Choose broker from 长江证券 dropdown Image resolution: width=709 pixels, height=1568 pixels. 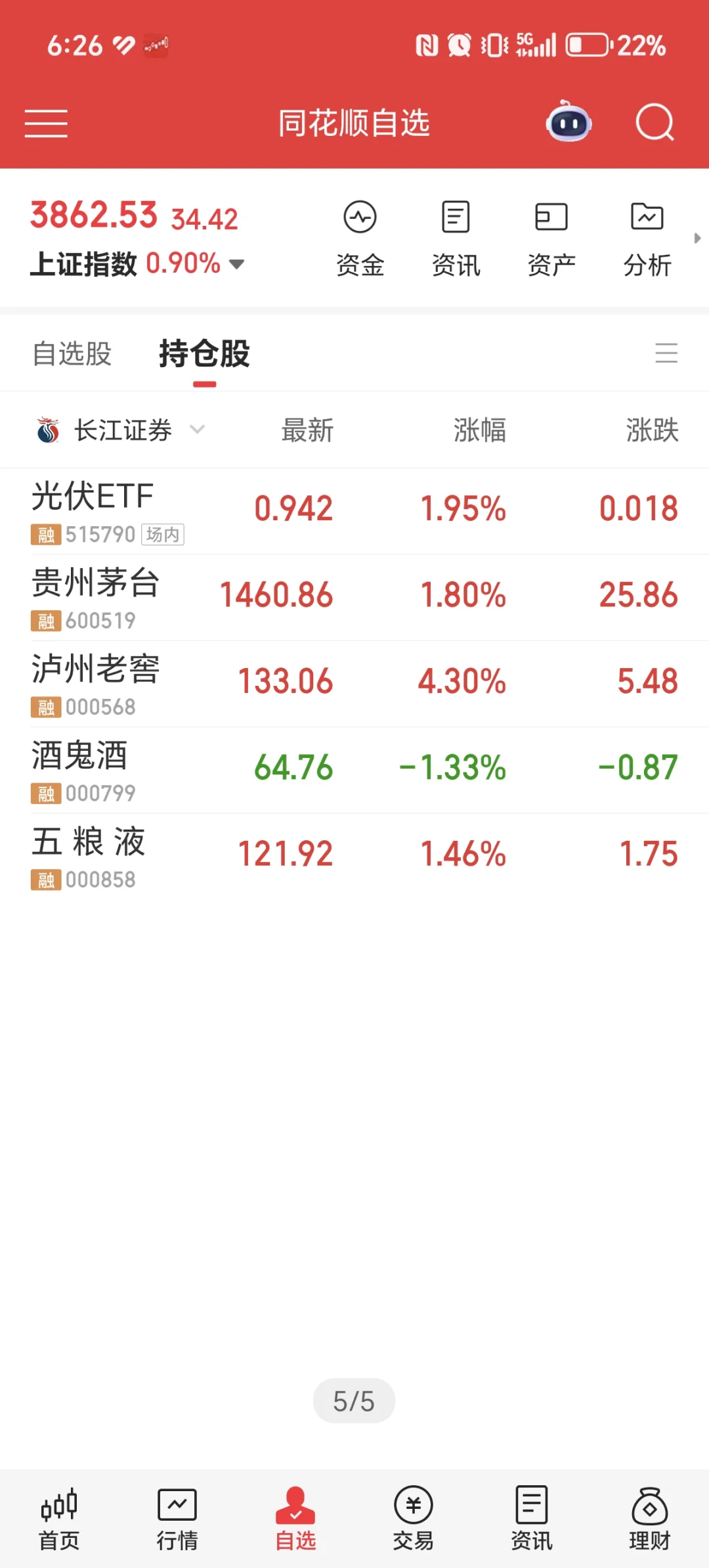point(122,430)
